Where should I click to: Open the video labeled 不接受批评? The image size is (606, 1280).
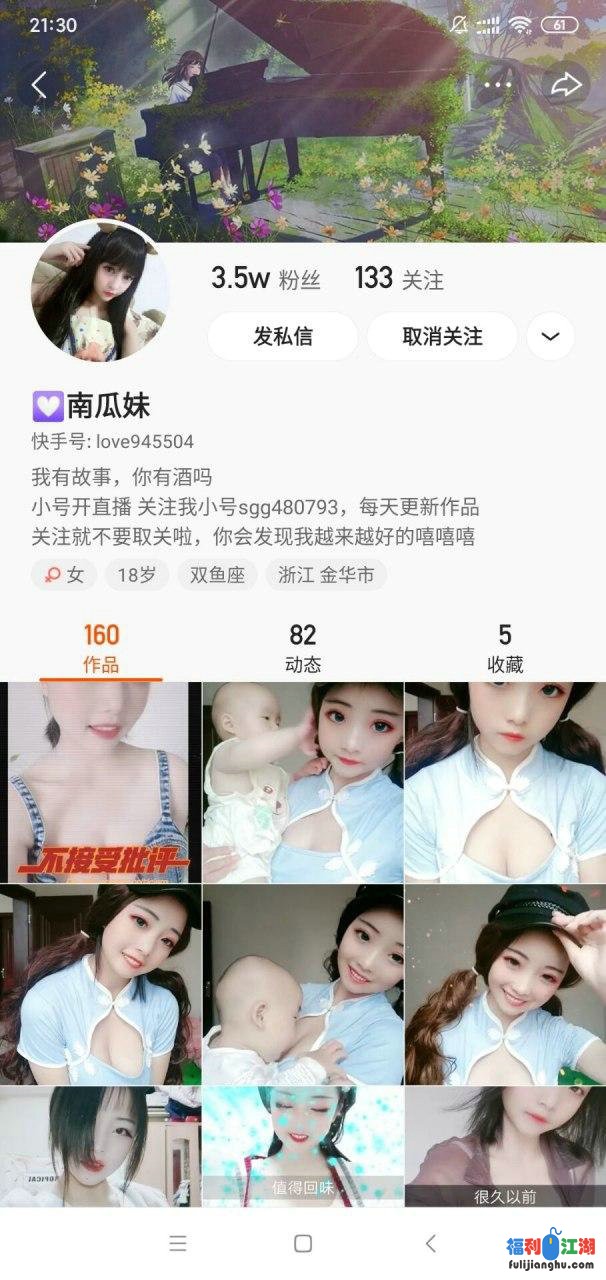[101, 782]
